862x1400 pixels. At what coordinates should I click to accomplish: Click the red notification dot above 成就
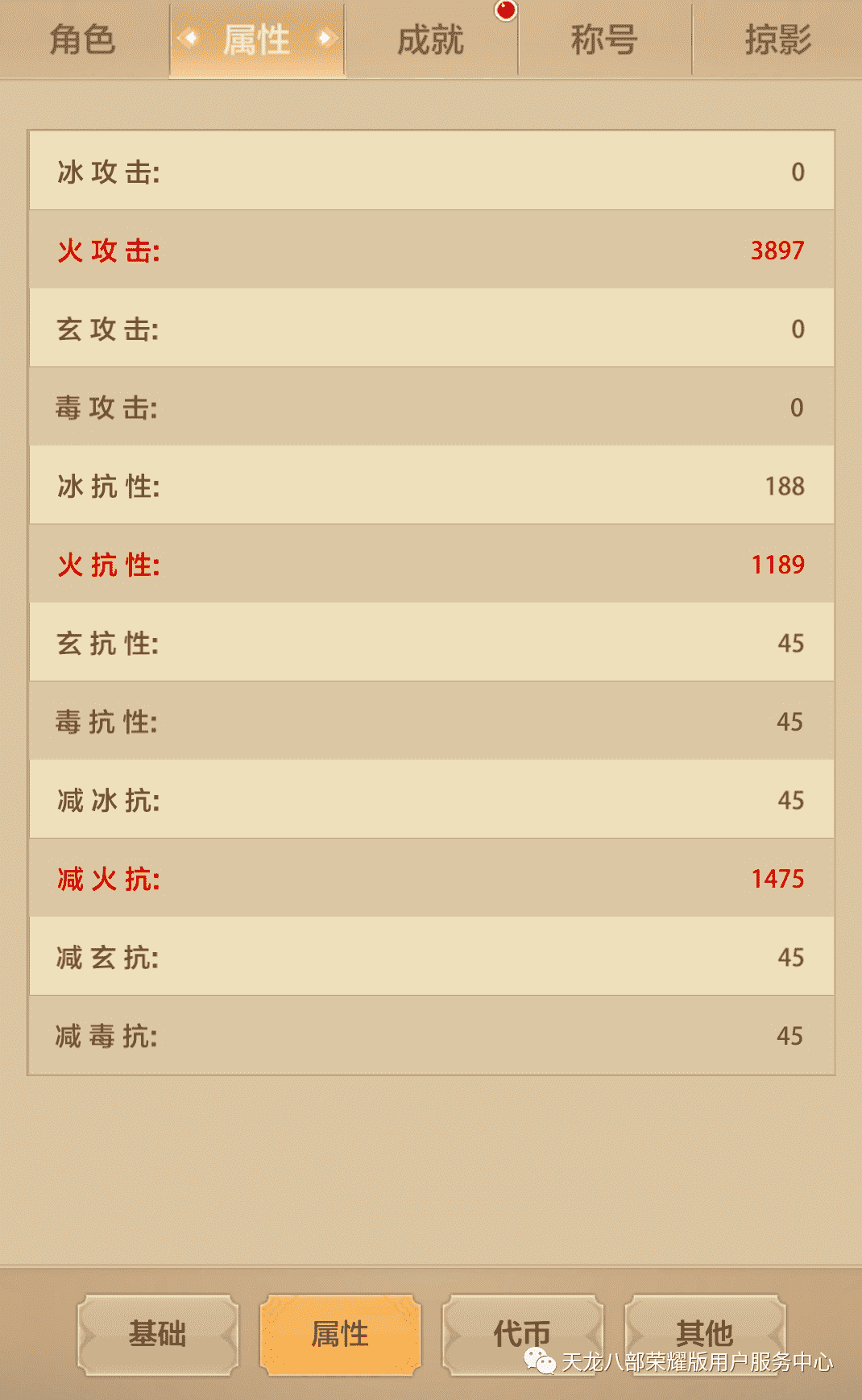coord(506,10)
